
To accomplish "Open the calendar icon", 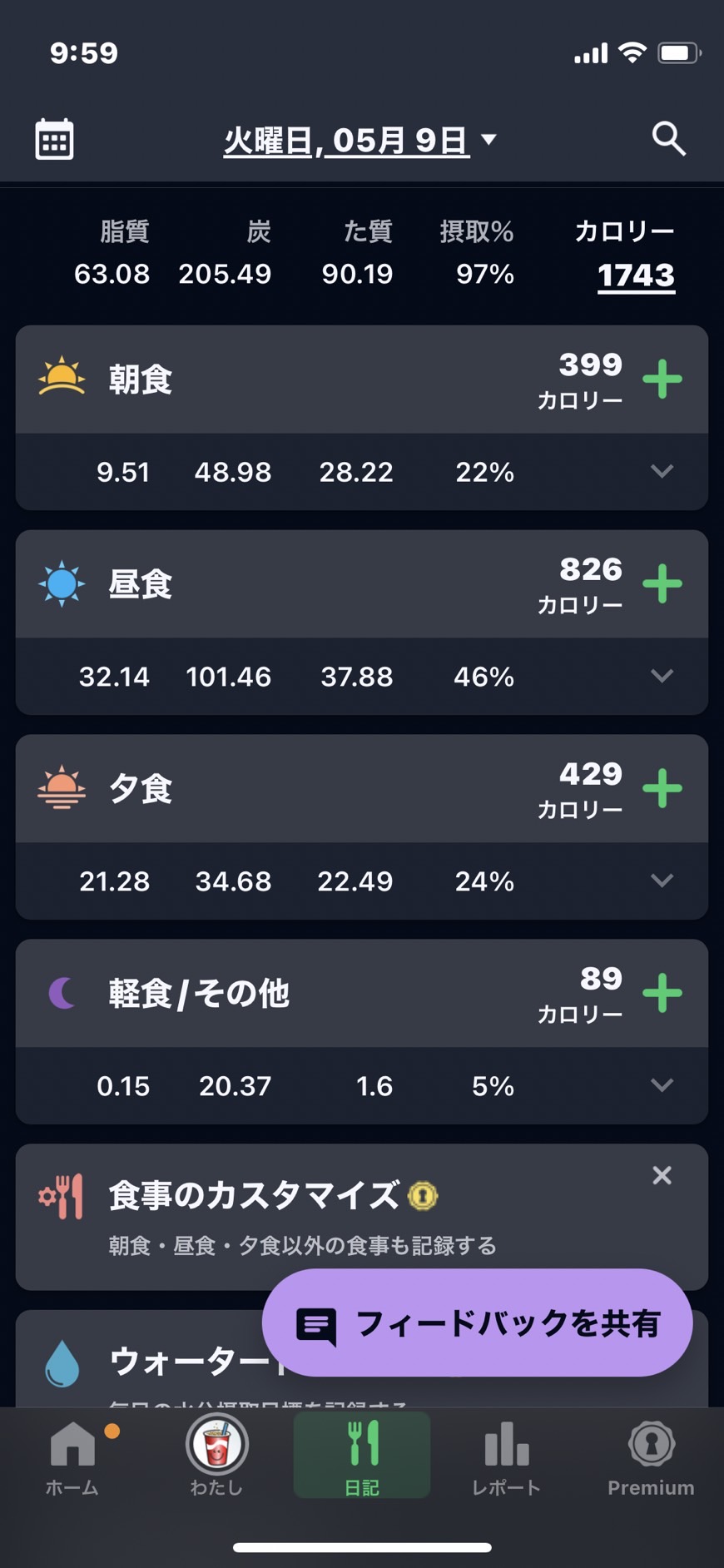I will tap(54, 139).
